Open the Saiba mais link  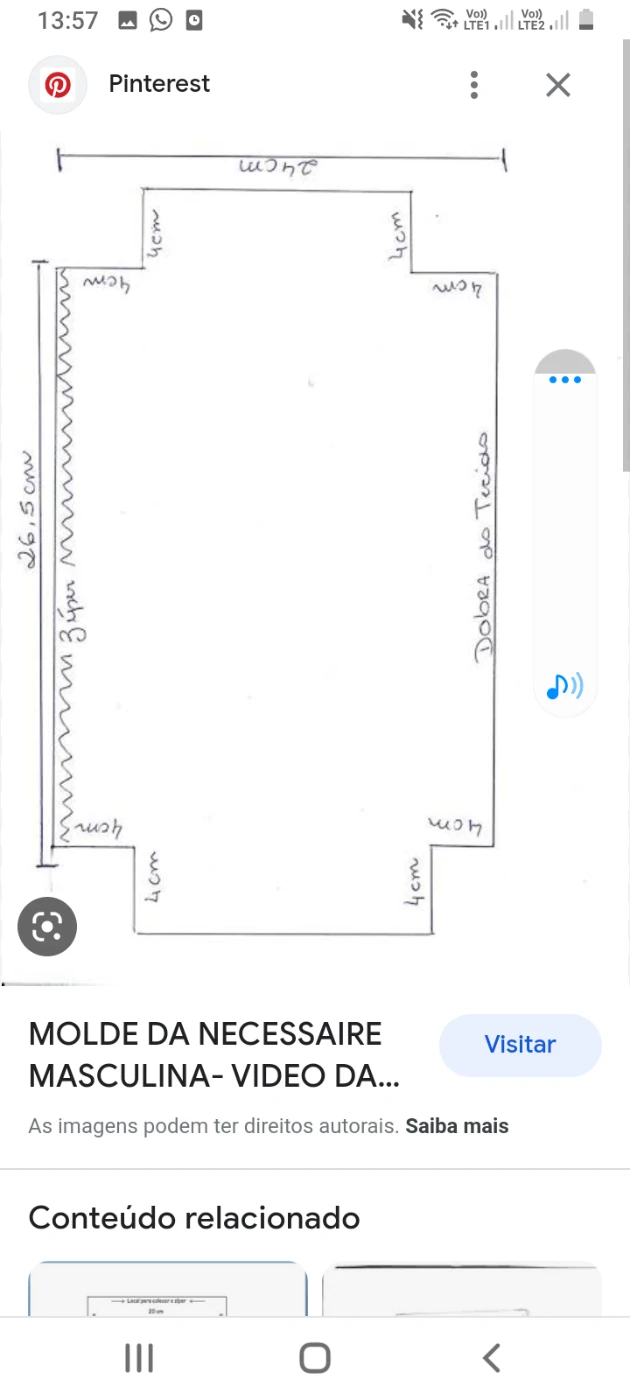457,1126
